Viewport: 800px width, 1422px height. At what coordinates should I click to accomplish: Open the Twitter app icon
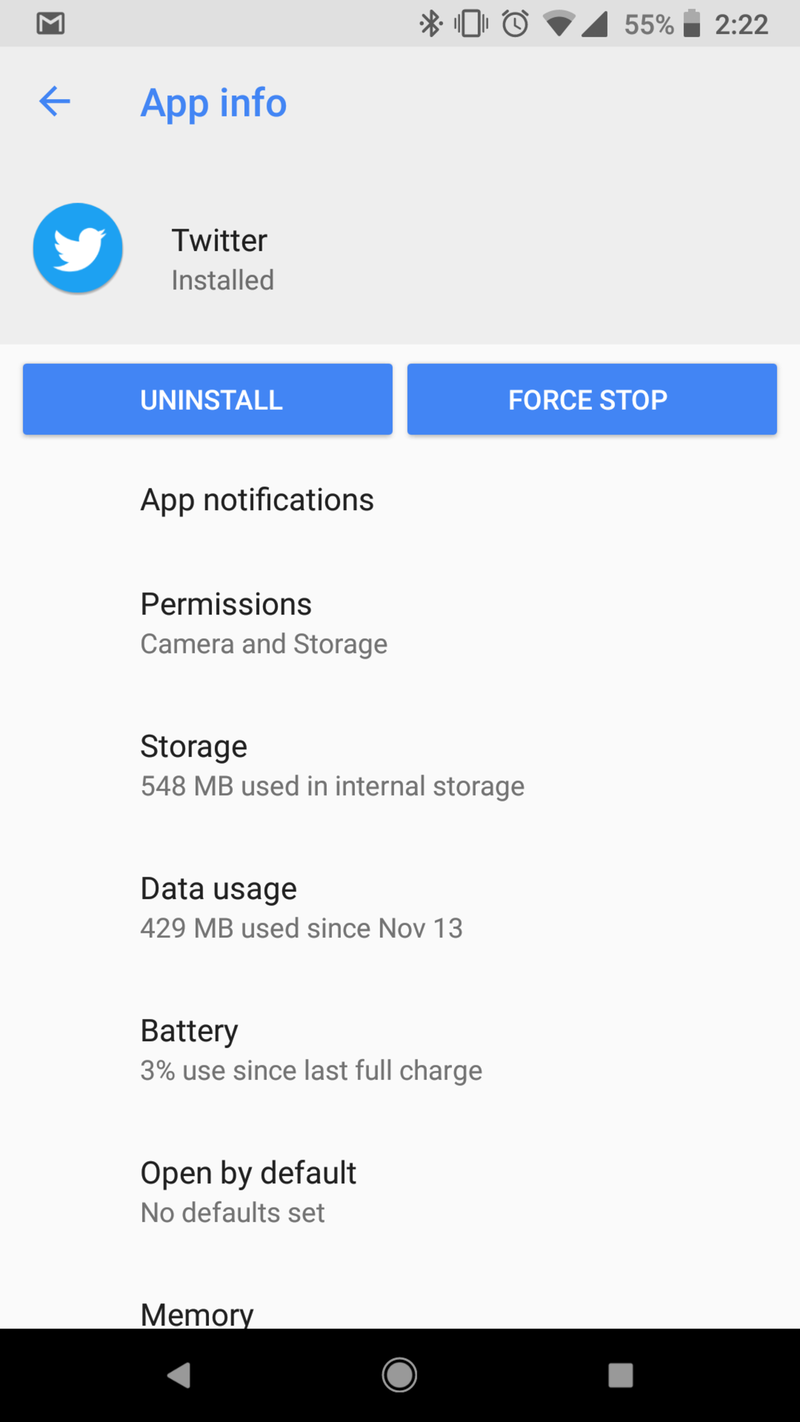[77, 248]
